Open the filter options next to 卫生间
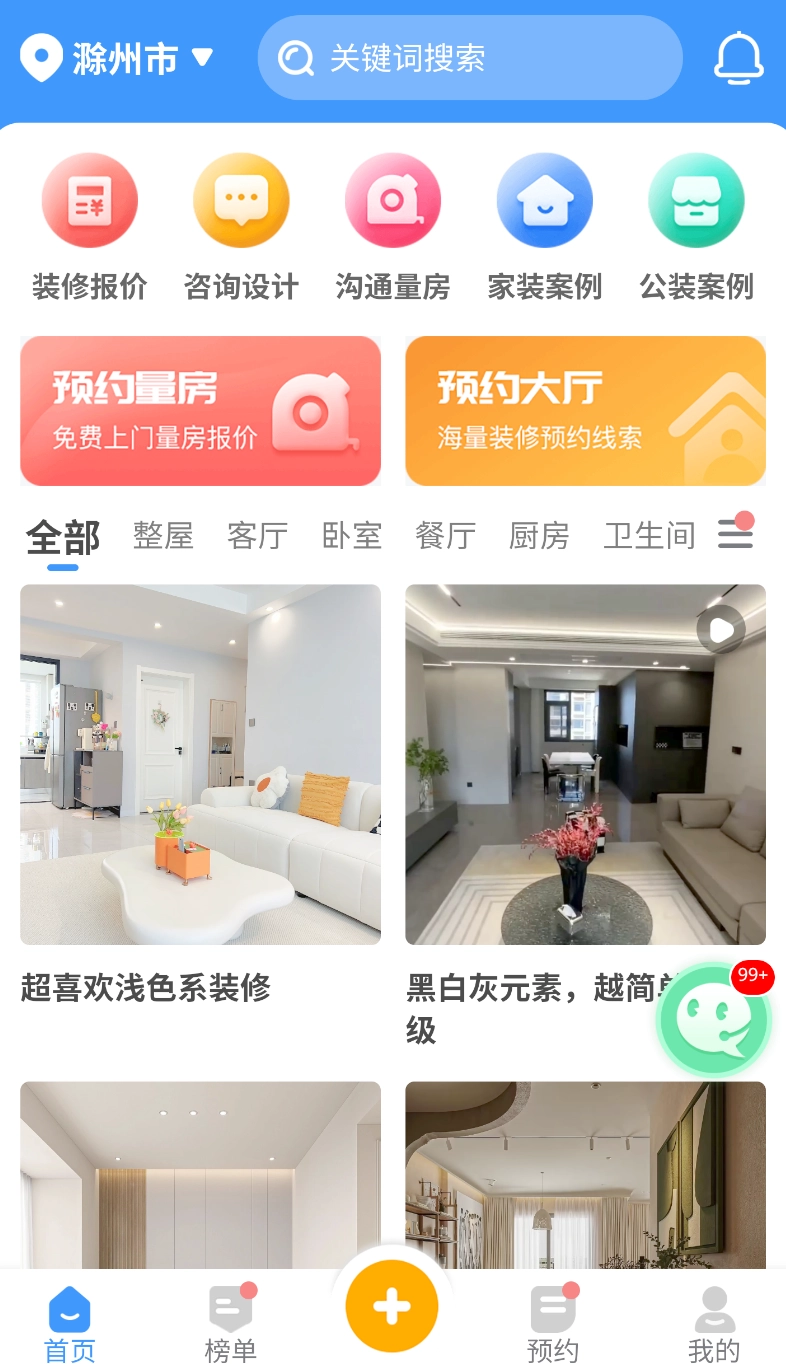786x1364 pixels. tap(735, 534)
